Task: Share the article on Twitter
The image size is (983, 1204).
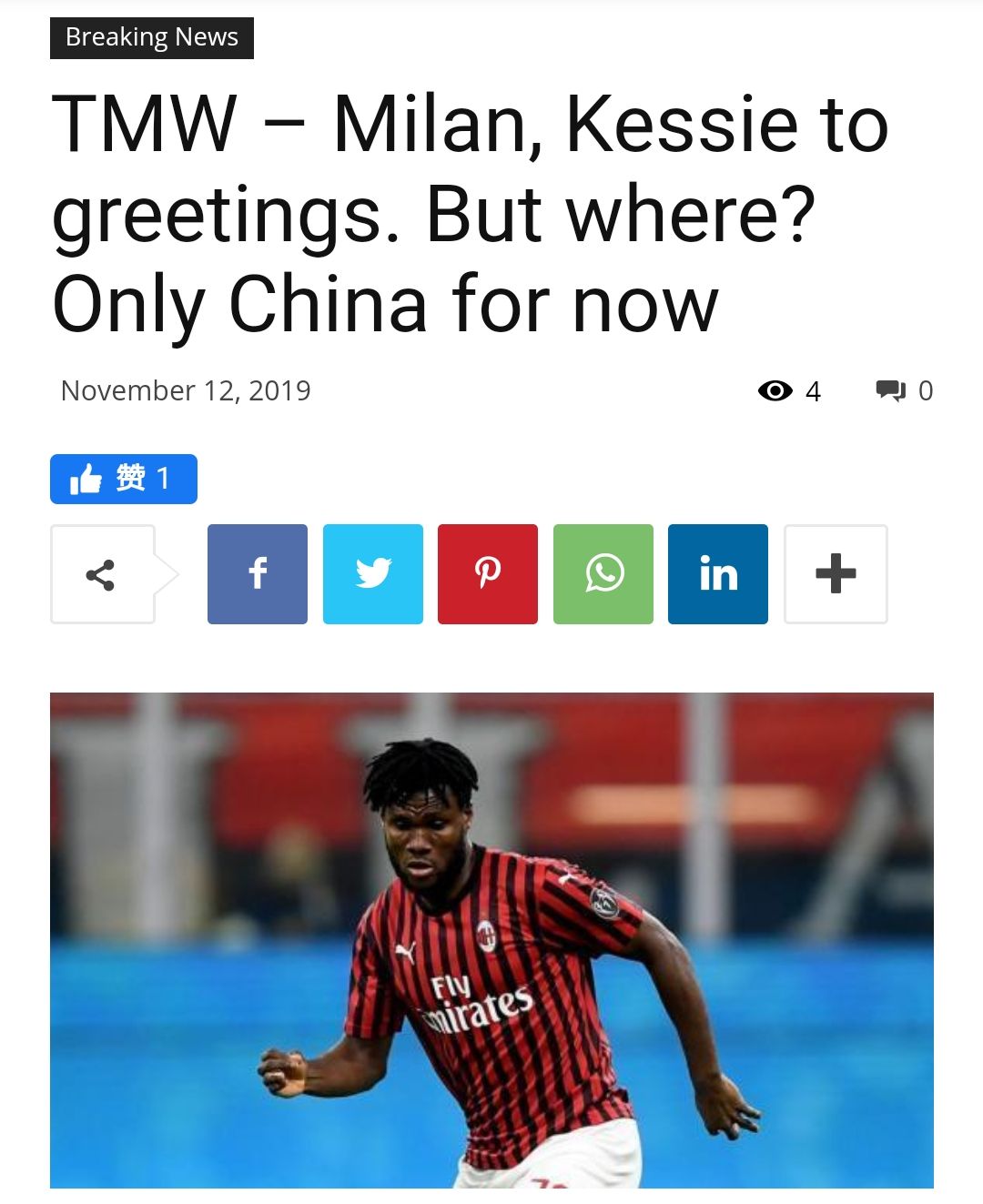Action: point(373,574)
